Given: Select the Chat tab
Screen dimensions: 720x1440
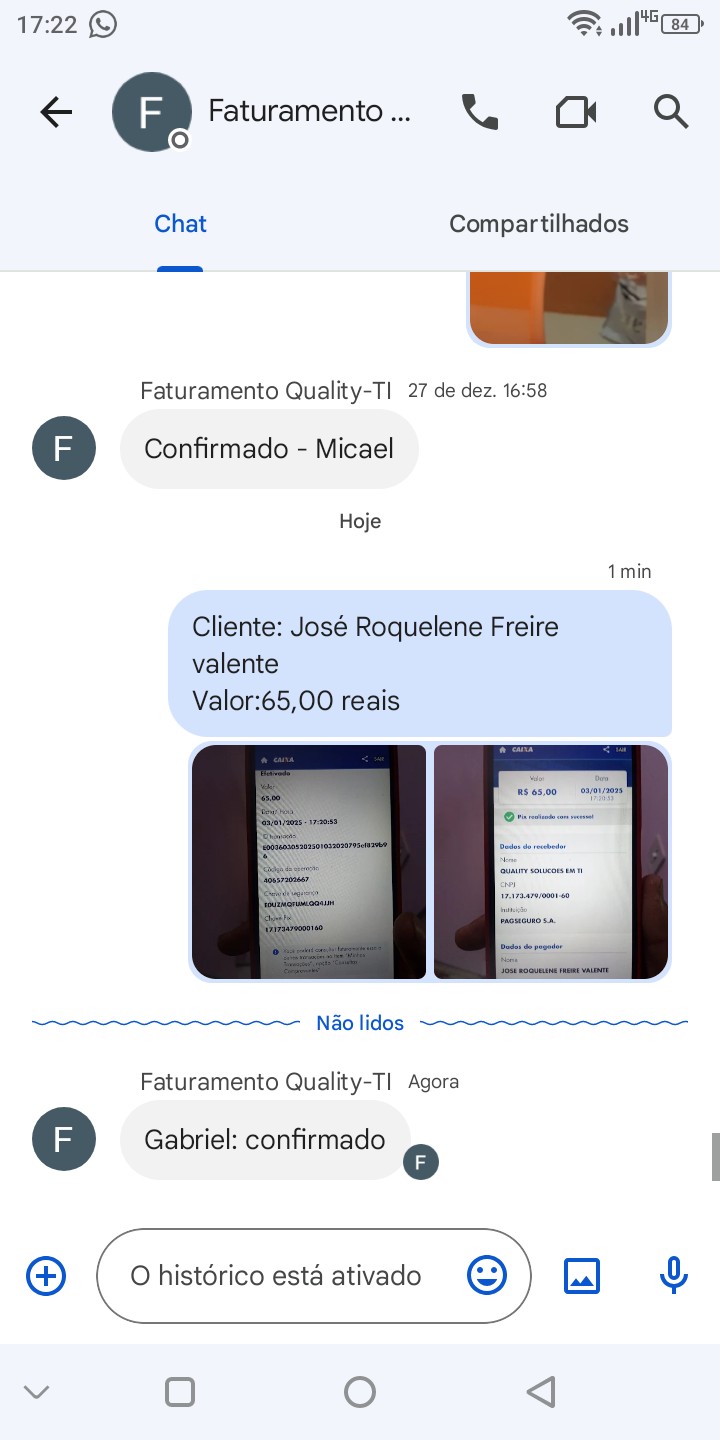Looking at the screenshot, I should 180,224.
